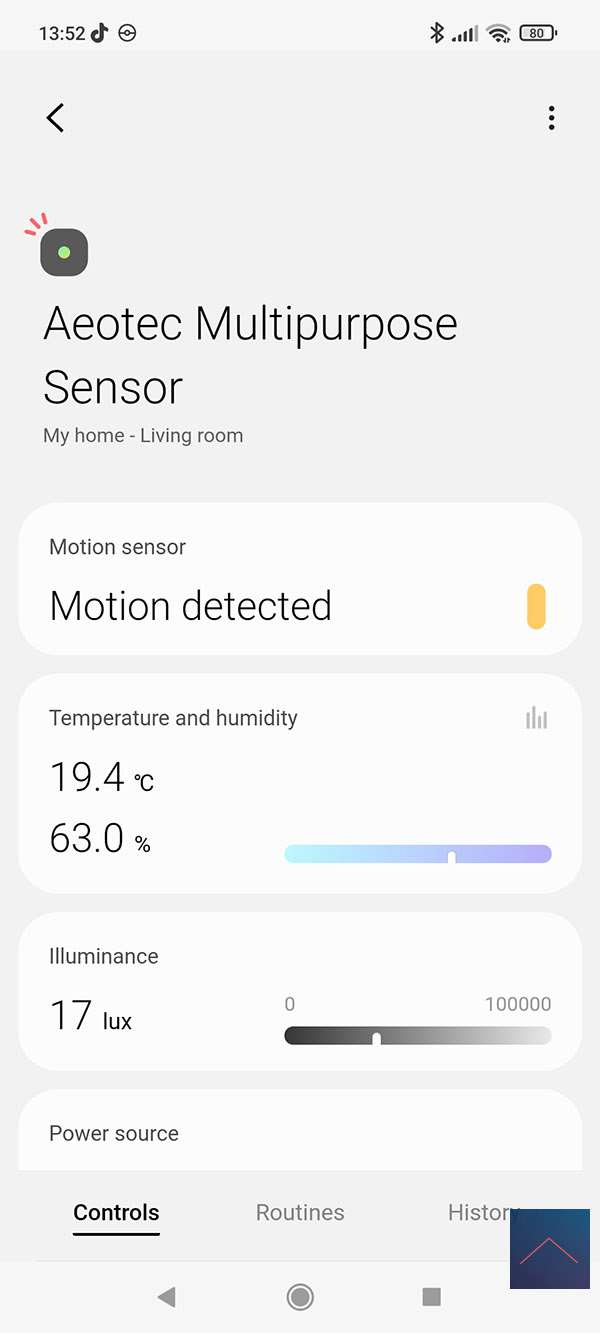
Task: Tap the system home button
Action: click(x=300, y=1297)
